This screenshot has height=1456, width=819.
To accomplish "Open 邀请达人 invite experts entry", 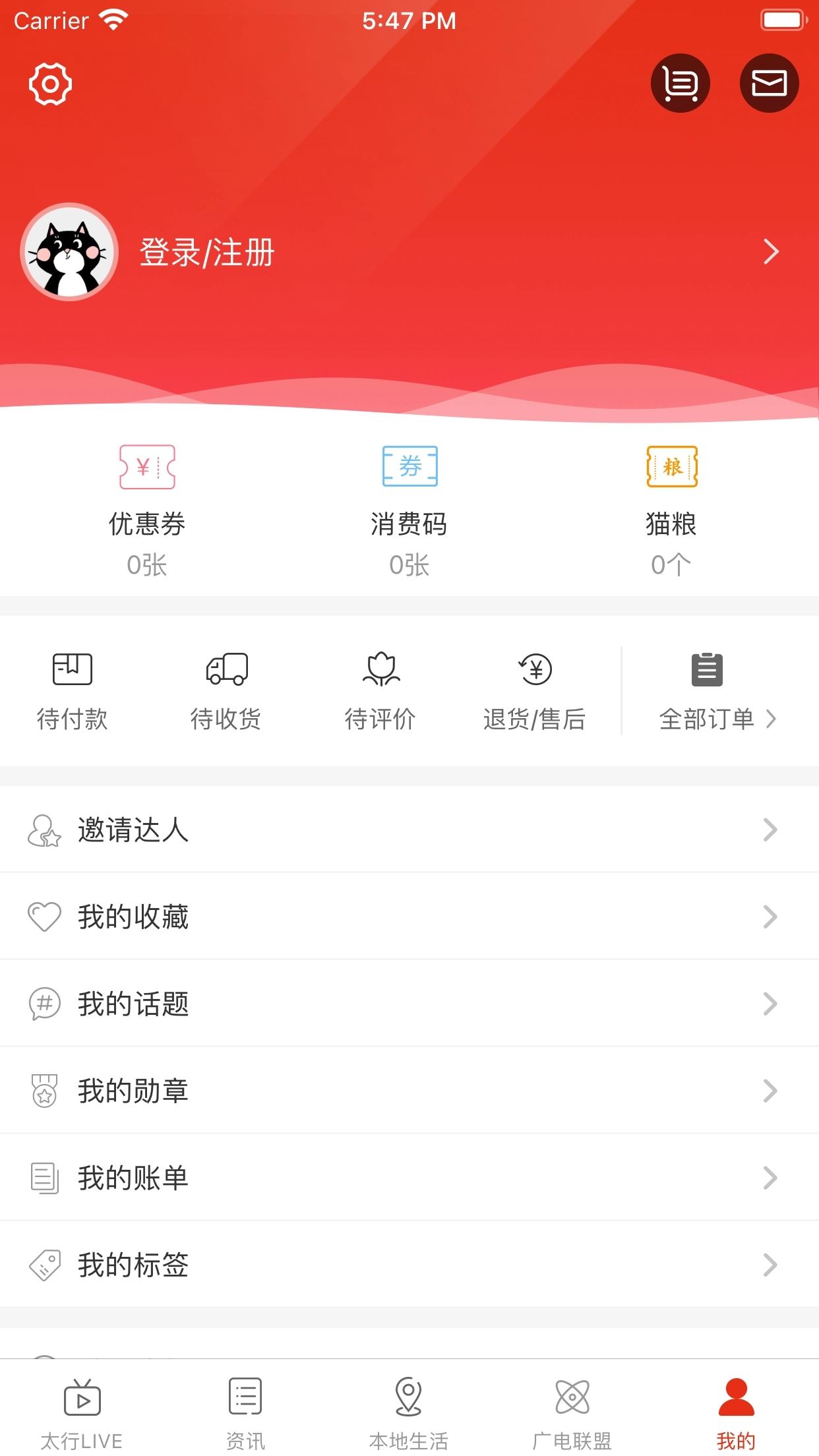I will 133,830.
